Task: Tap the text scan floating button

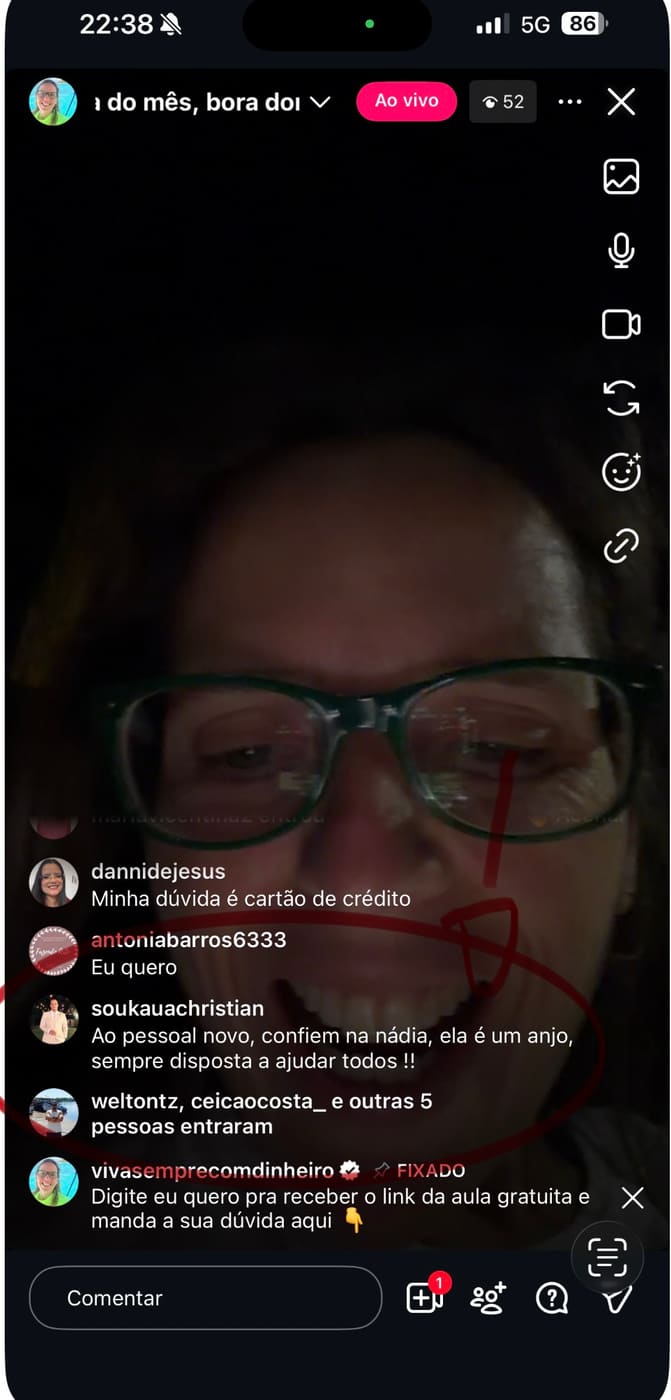Action: [607, 1258]
